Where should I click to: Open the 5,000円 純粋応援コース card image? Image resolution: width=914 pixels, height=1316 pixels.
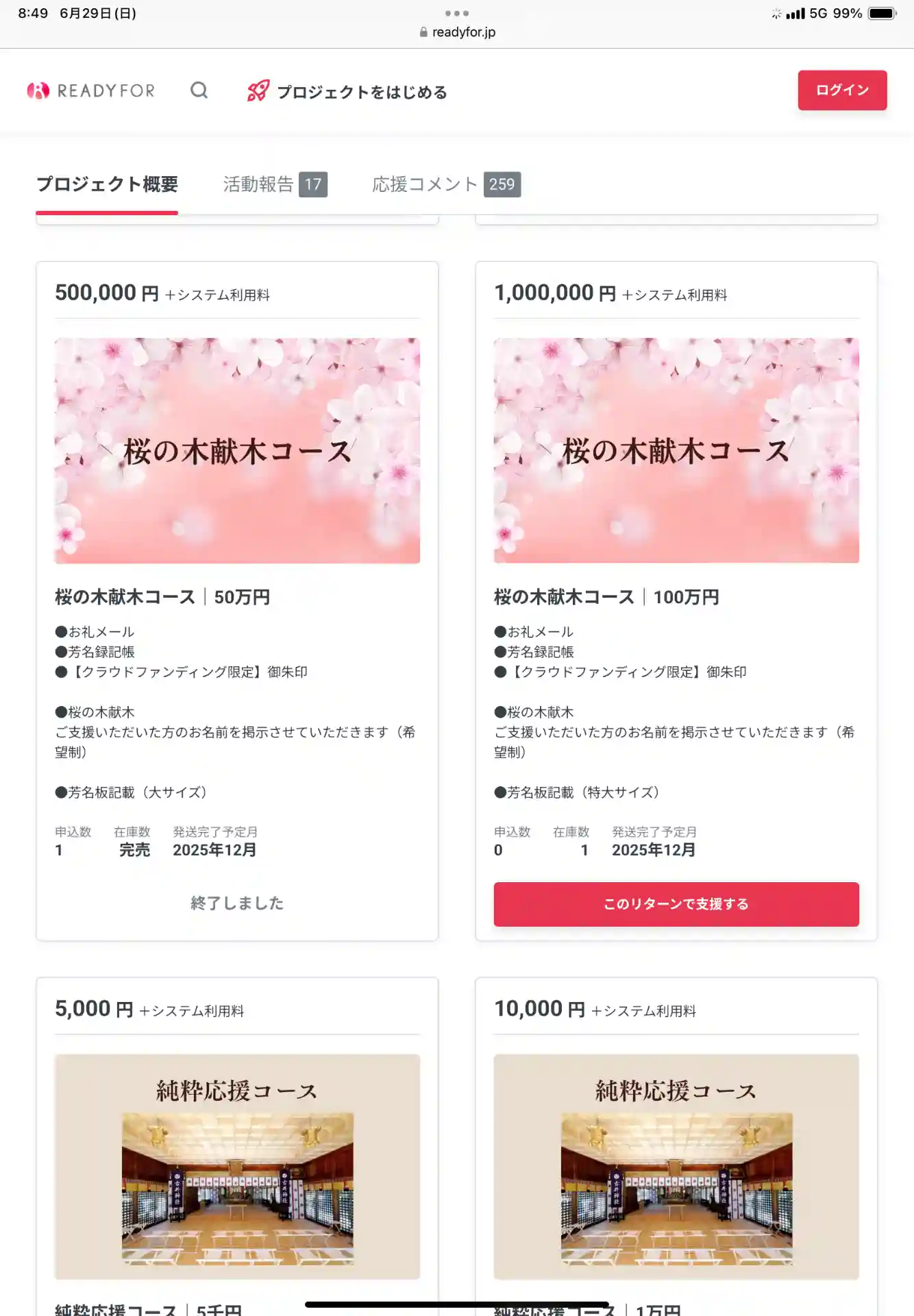point(237,1166)
